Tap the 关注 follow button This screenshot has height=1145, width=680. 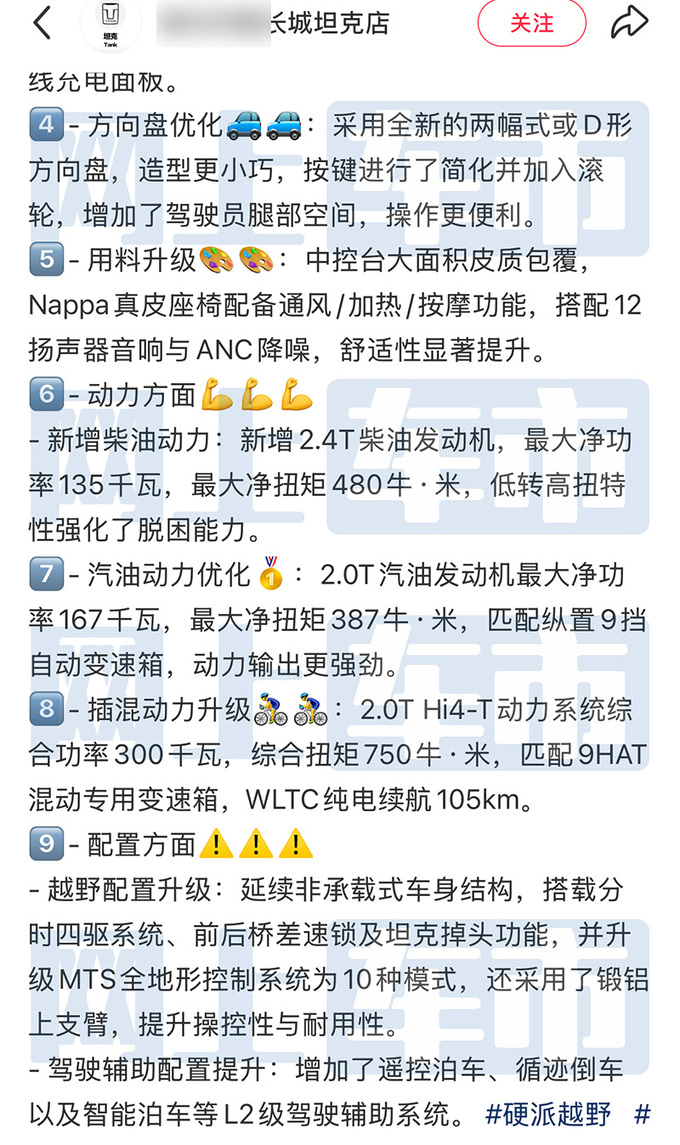(531, 24)
